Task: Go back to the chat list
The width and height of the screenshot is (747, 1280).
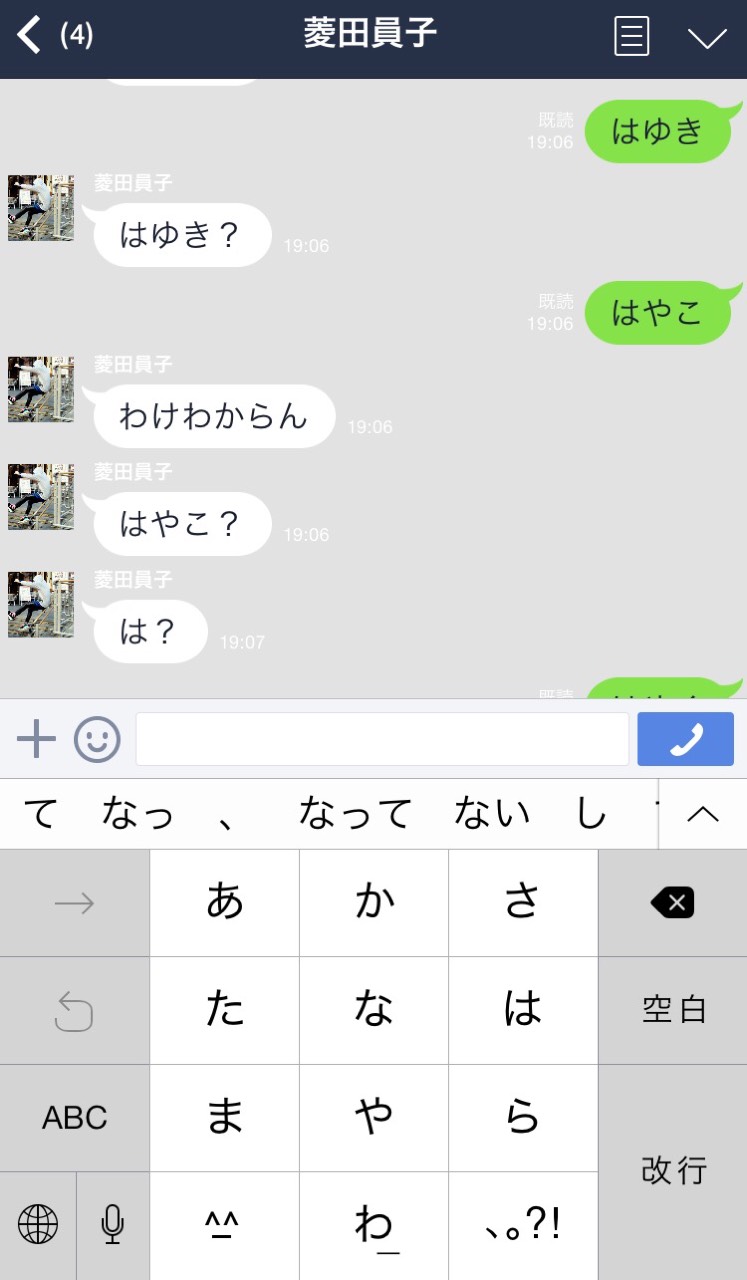Action: click(30, 36)
